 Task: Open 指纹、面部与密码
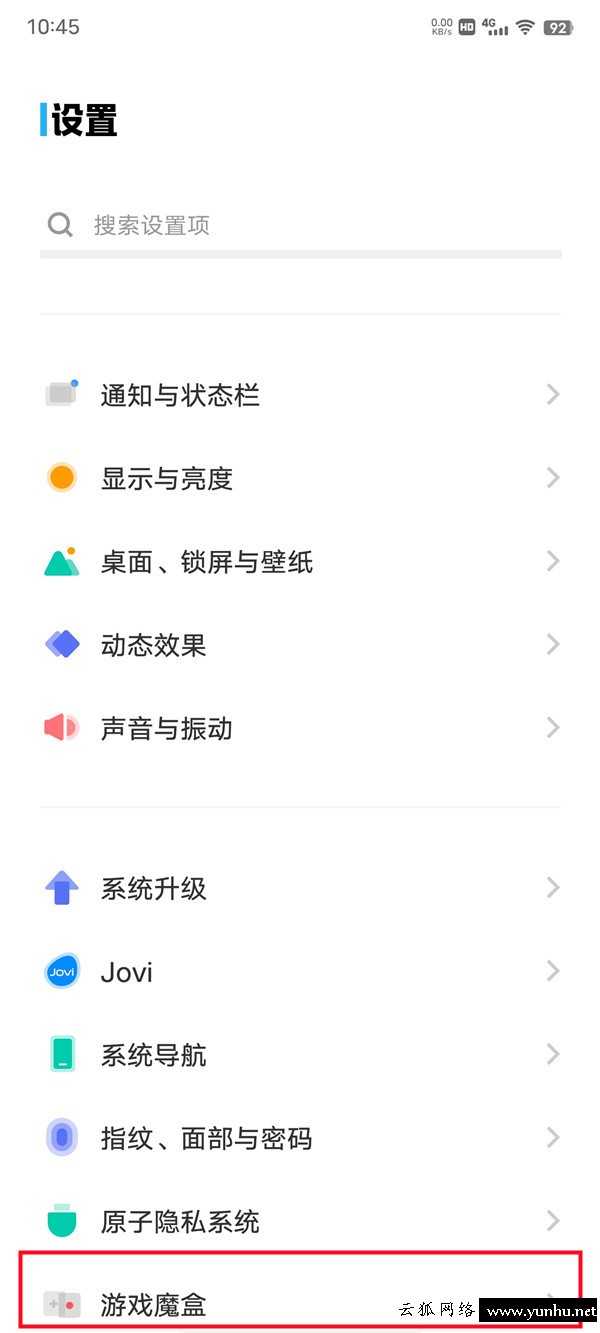300,1137
